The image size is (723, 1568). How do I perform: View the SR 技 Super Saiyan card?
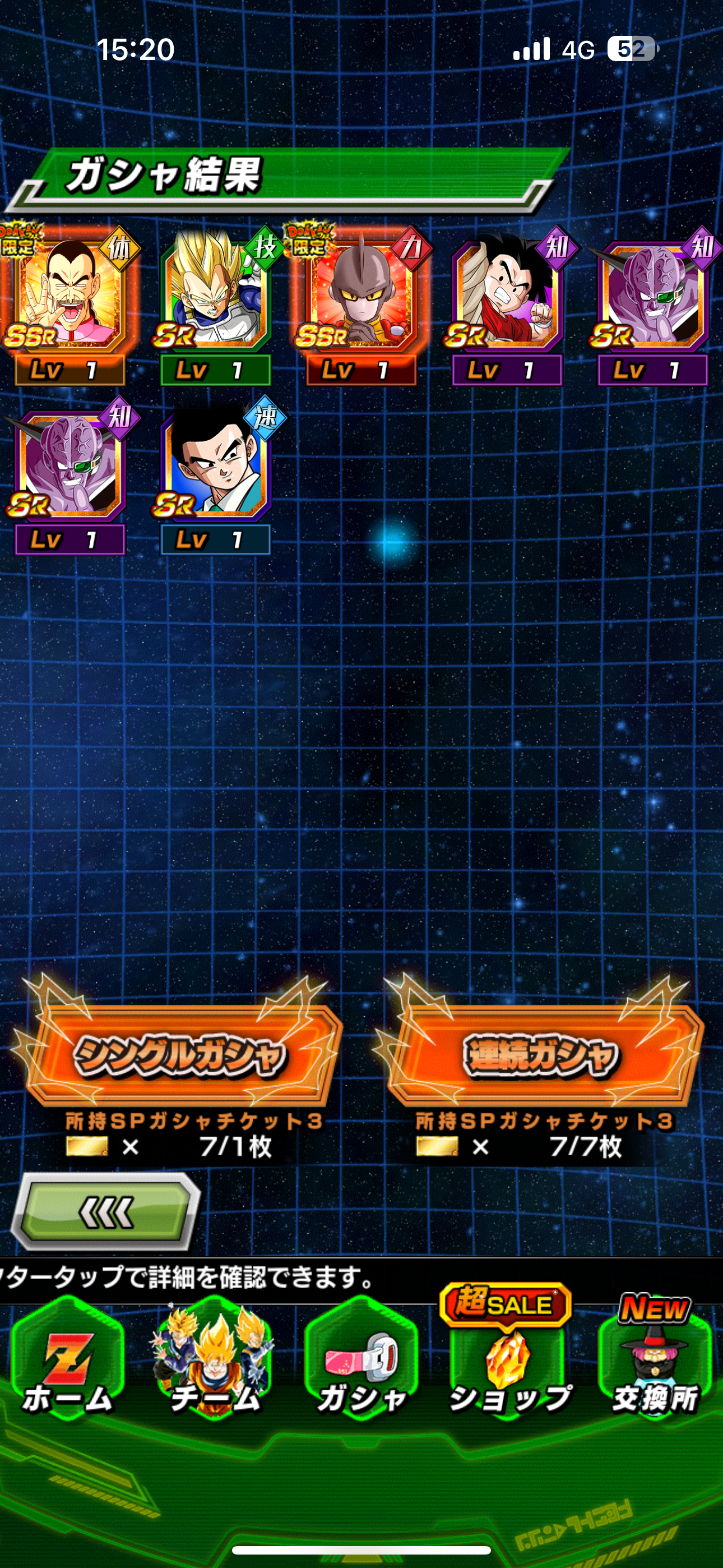(215, 305)
